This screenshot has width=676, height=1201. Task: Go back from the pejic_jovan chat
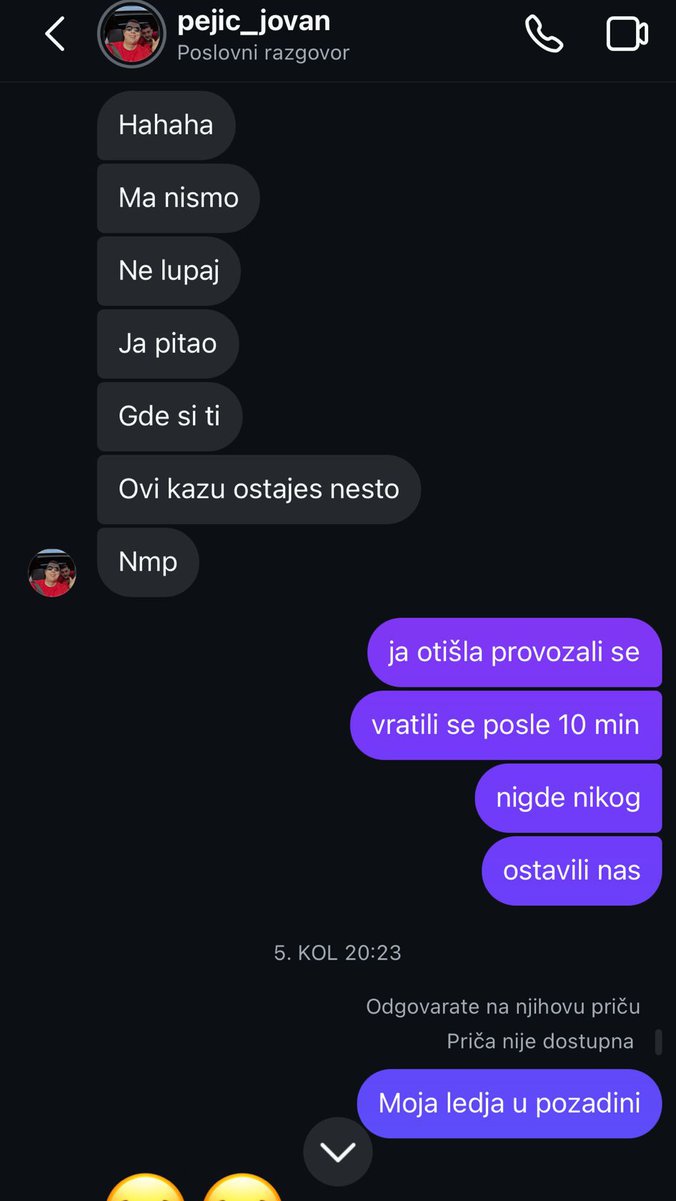click(55, 34)
